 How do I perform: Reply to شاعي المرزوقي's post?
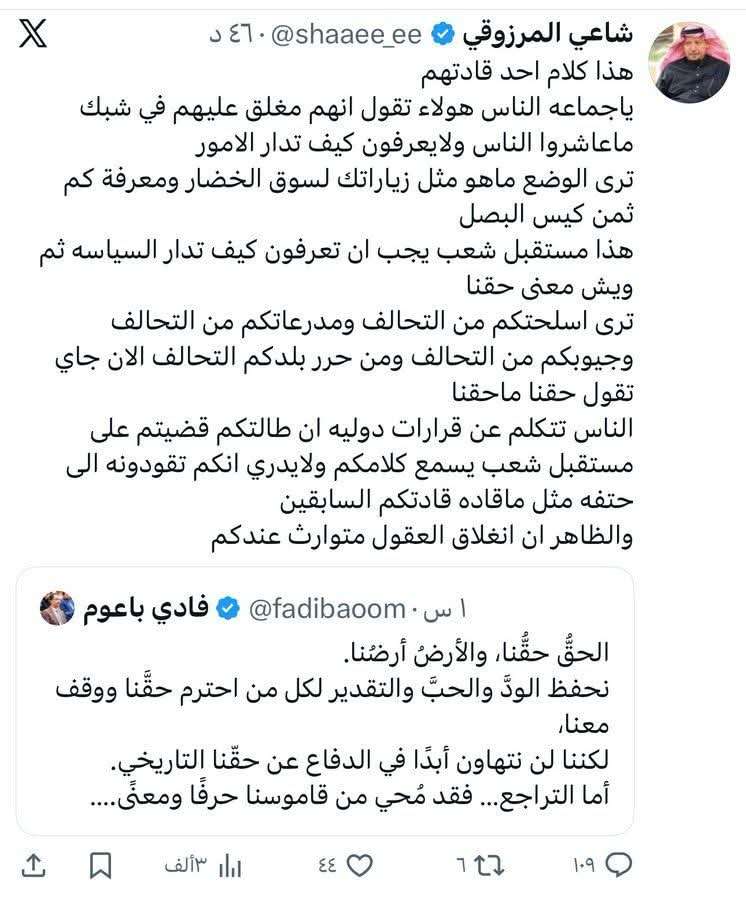[x=619, y=863]
